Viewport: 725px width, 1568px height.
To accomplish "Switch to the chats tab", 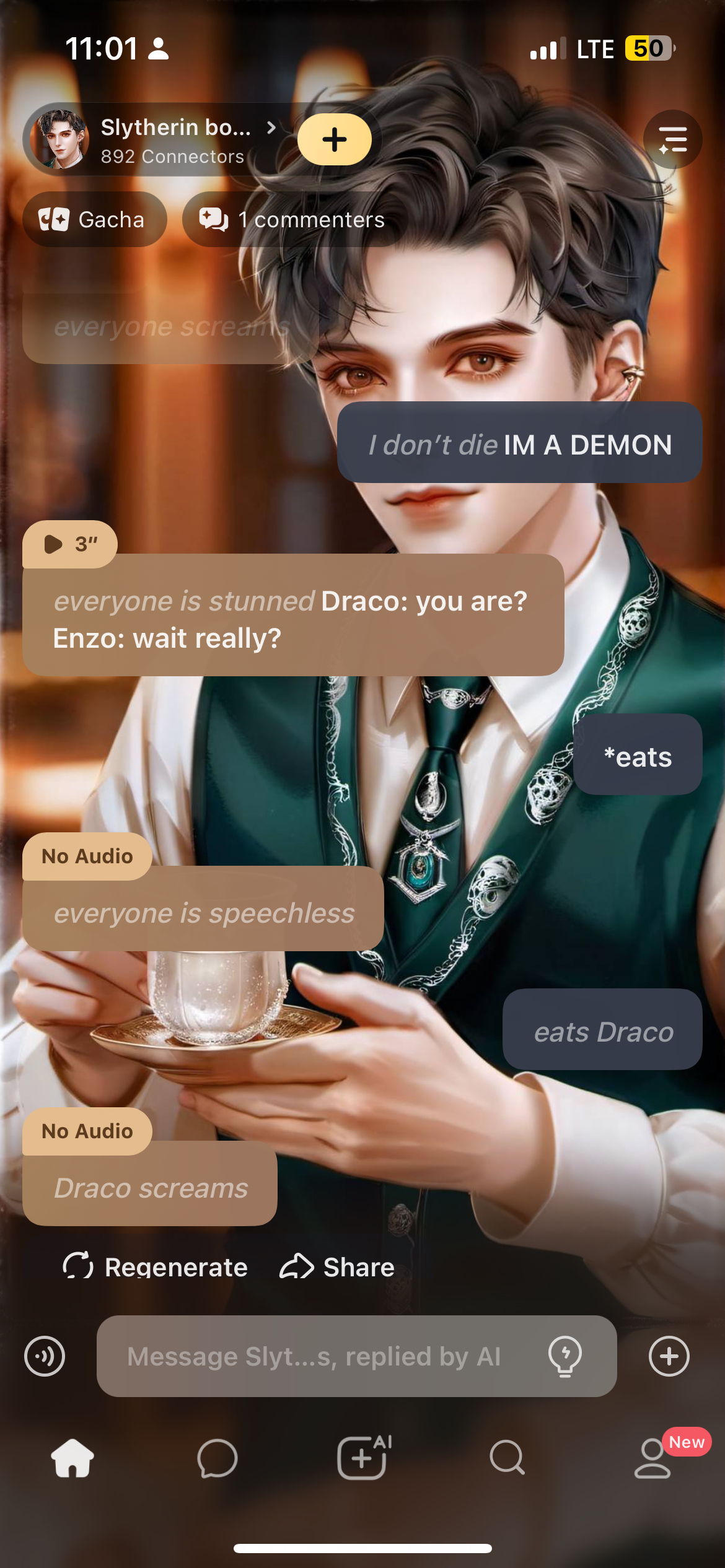I will tap(217, 1458).
